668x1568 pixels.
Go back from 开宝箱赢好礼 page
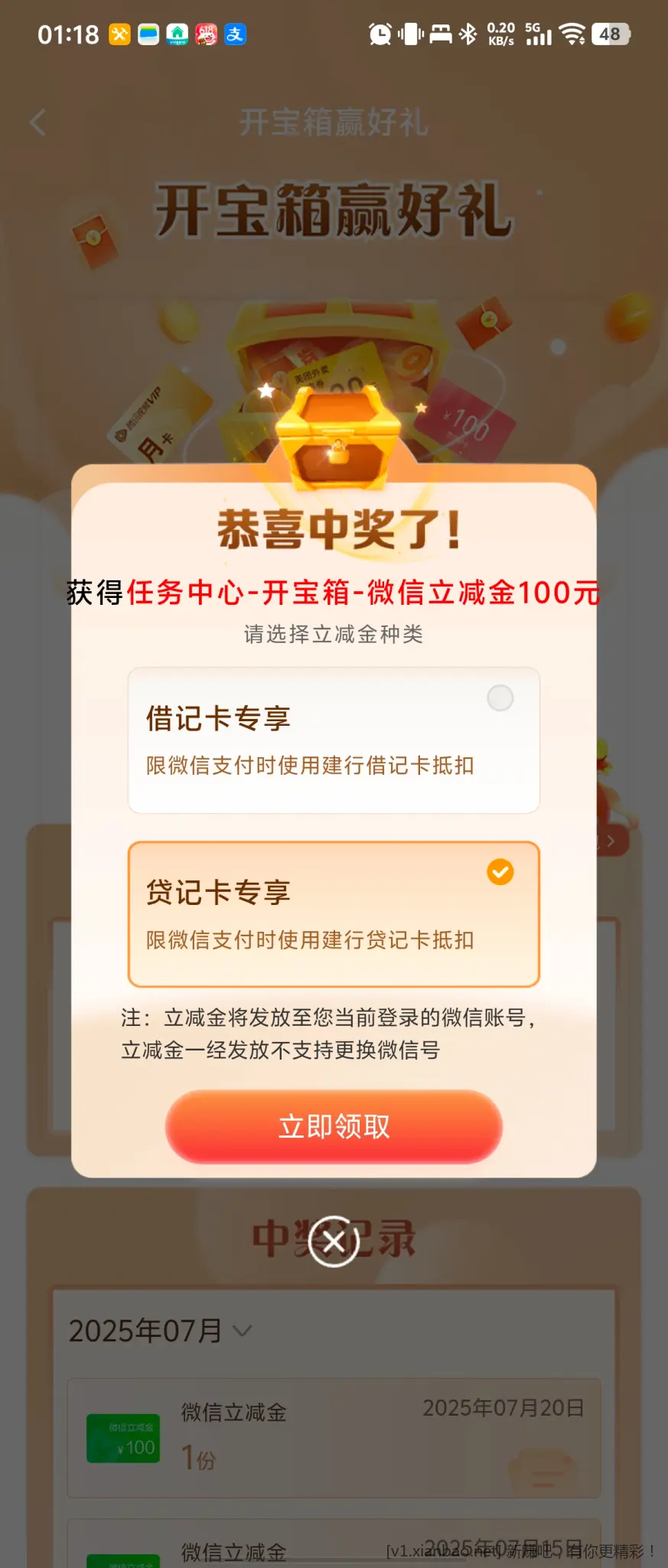(x=38, y=122)
